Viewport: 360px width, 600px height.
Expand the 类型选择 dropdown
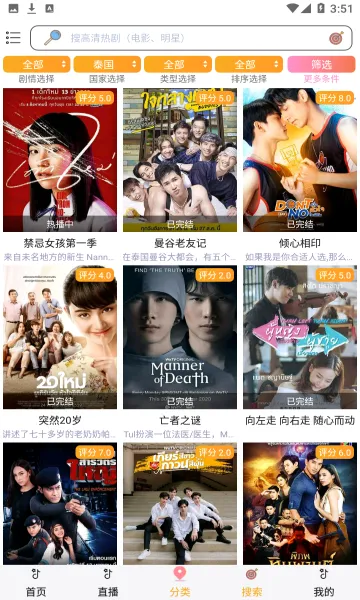[178, 64]
